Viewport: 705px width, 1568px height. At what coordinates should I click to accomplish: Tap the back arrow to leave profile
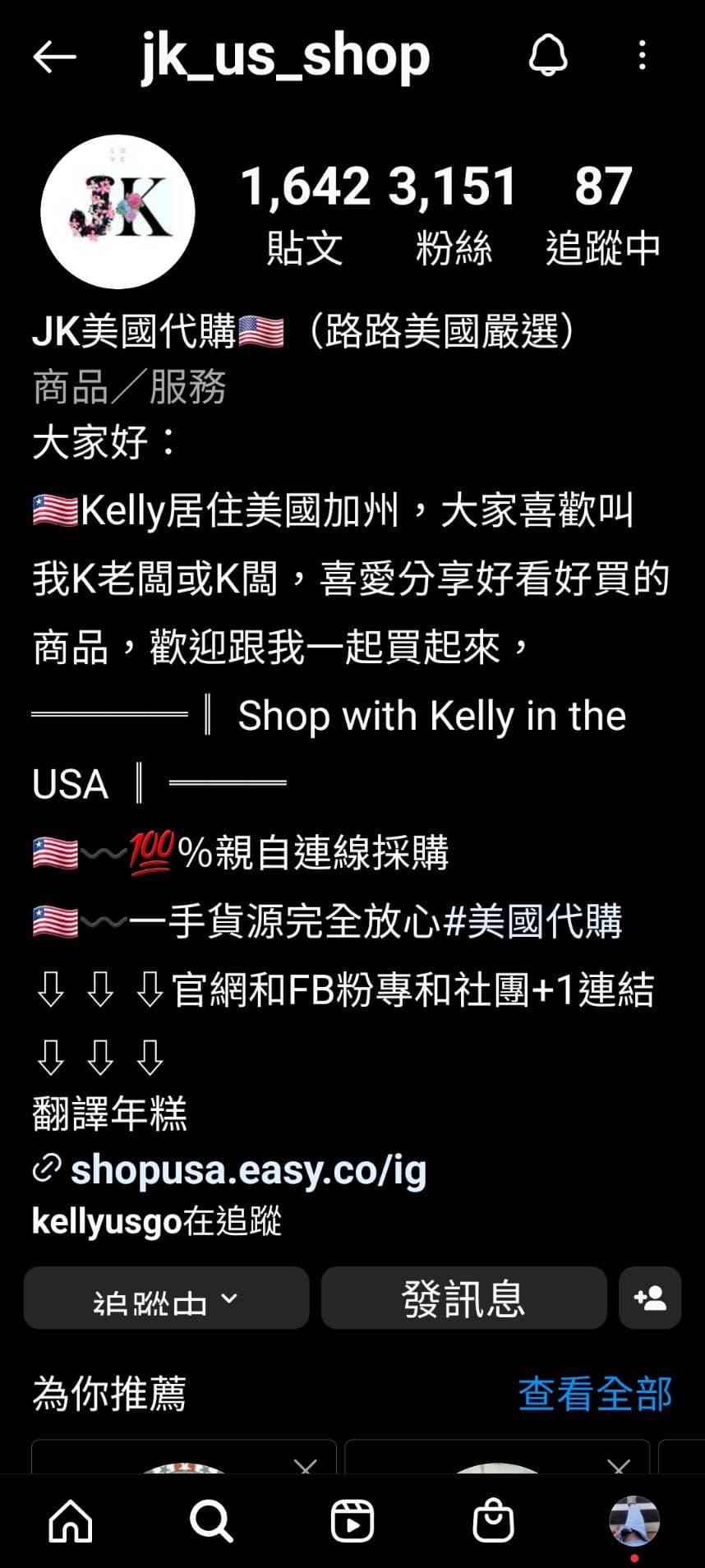click(54, 56)
